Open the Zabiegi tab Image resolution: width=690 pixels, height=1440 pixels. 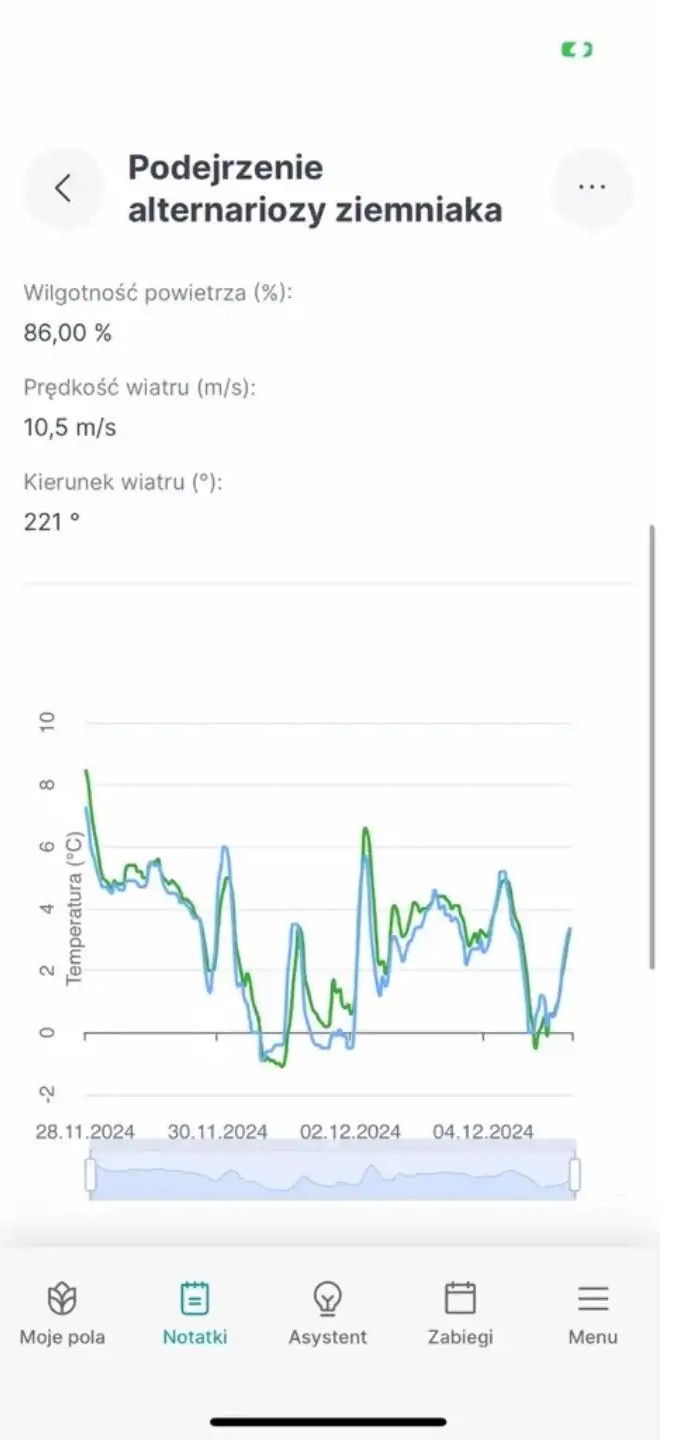pyautogui.click(x=460, y=1314)
